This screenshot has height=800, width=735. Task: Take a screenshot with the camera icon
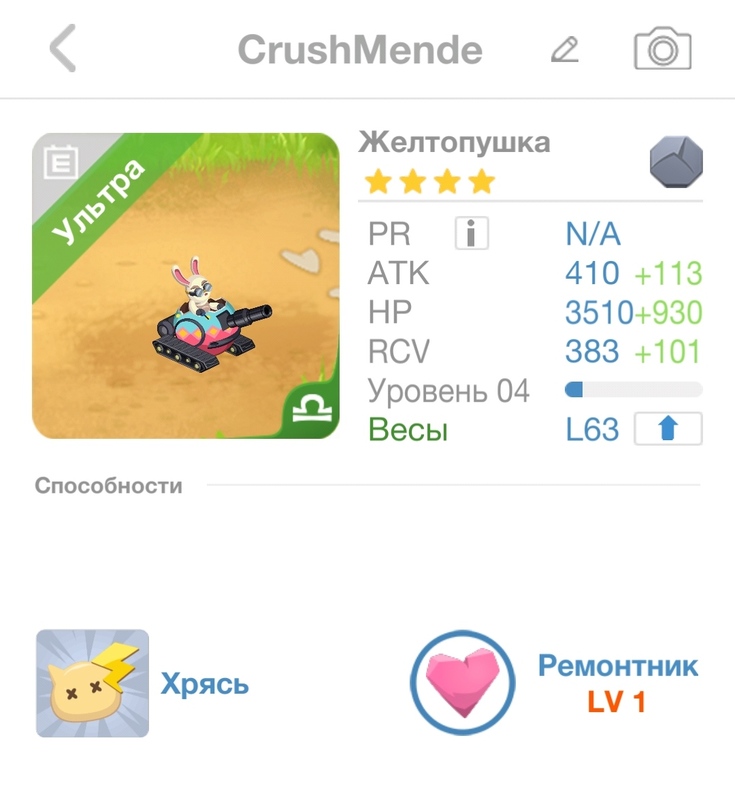[662, 49]
